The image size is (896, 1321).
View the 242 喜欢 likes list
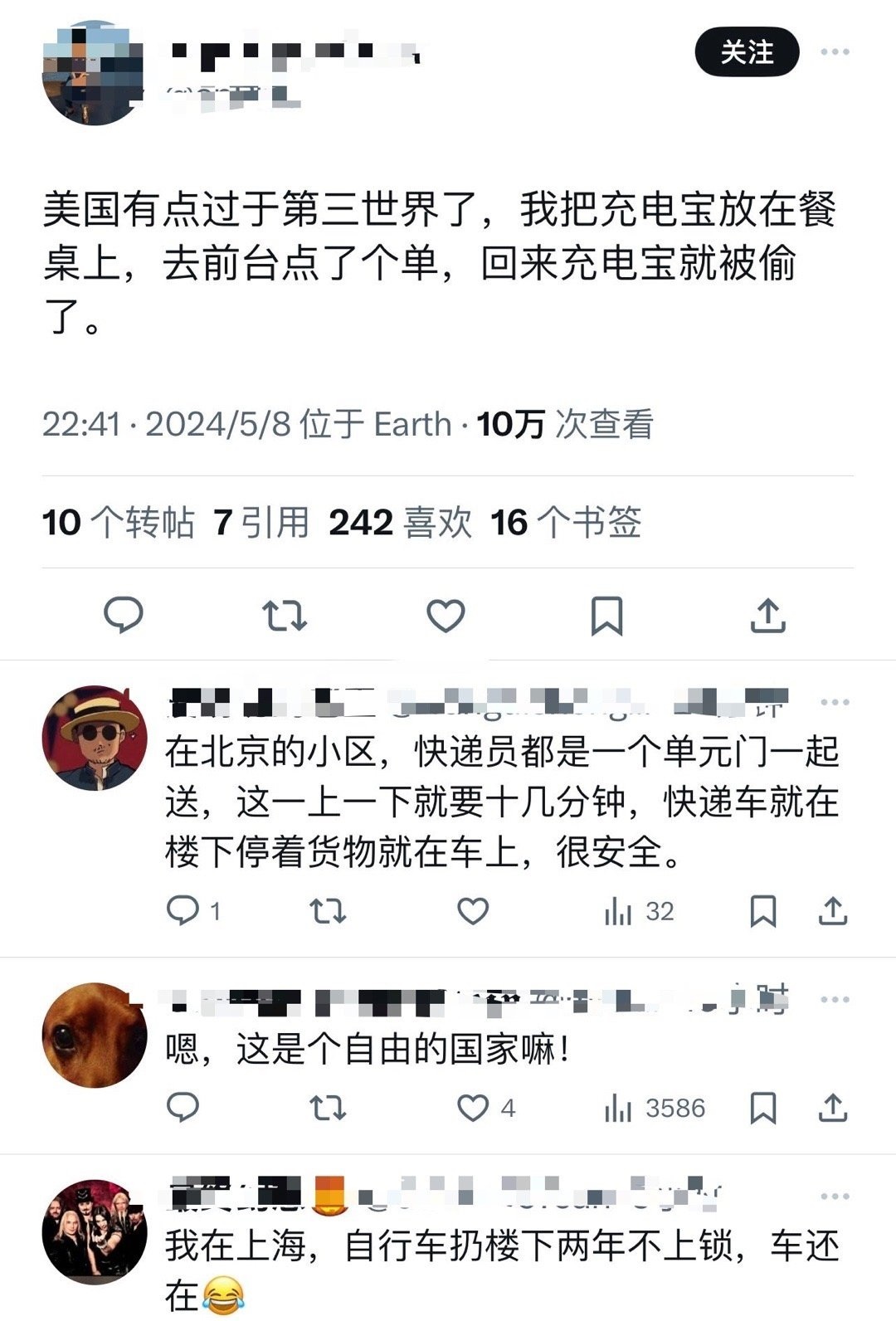coord(400,523)
